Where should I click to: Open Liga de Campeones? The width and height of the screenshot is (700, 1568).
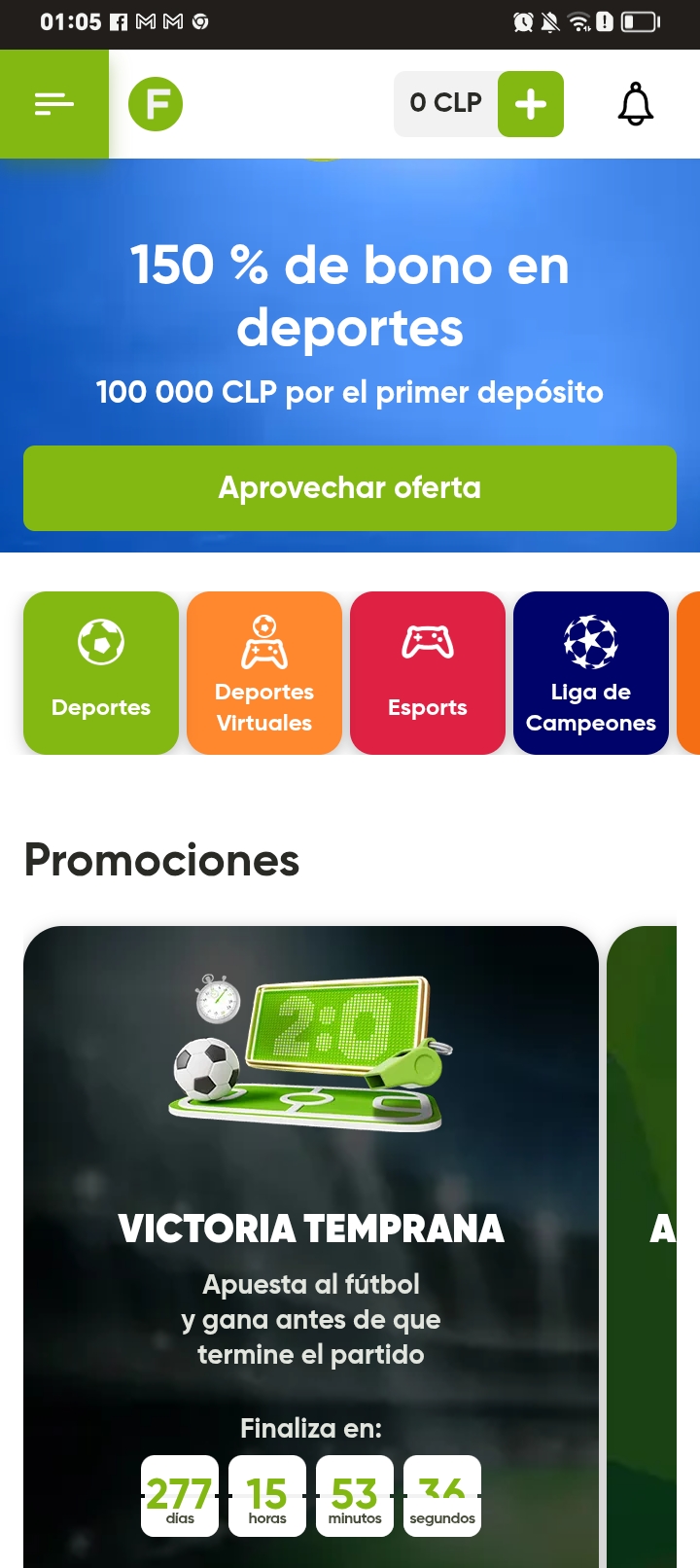591,673
